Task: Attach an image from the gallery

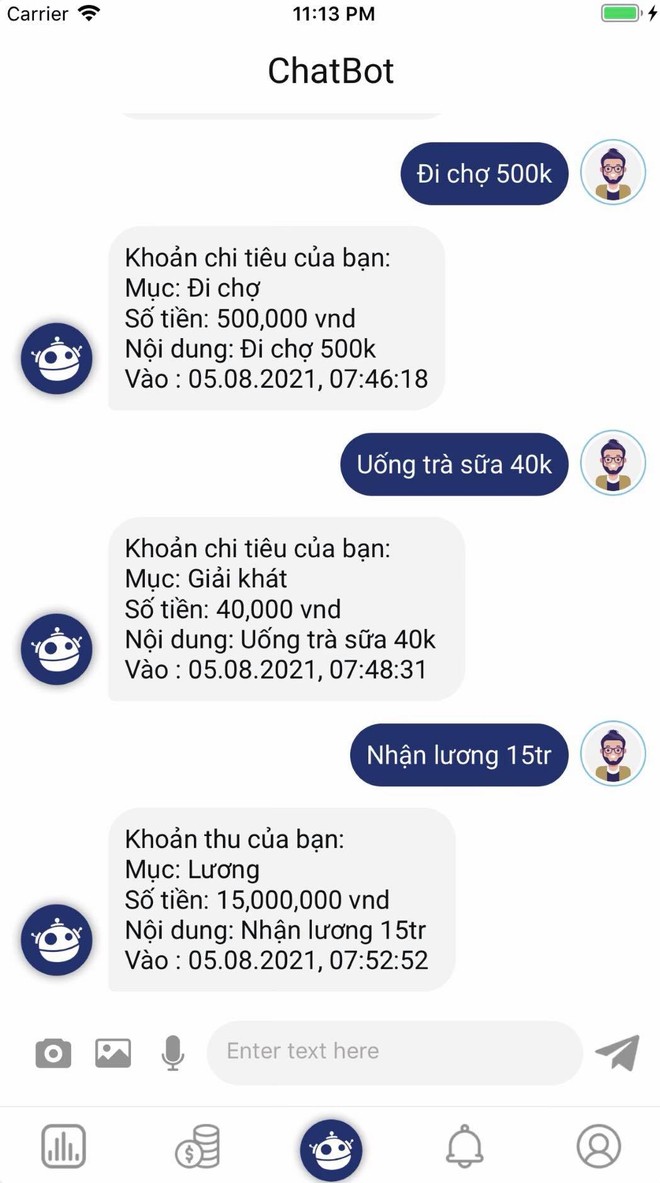Action: [113, 1052]
